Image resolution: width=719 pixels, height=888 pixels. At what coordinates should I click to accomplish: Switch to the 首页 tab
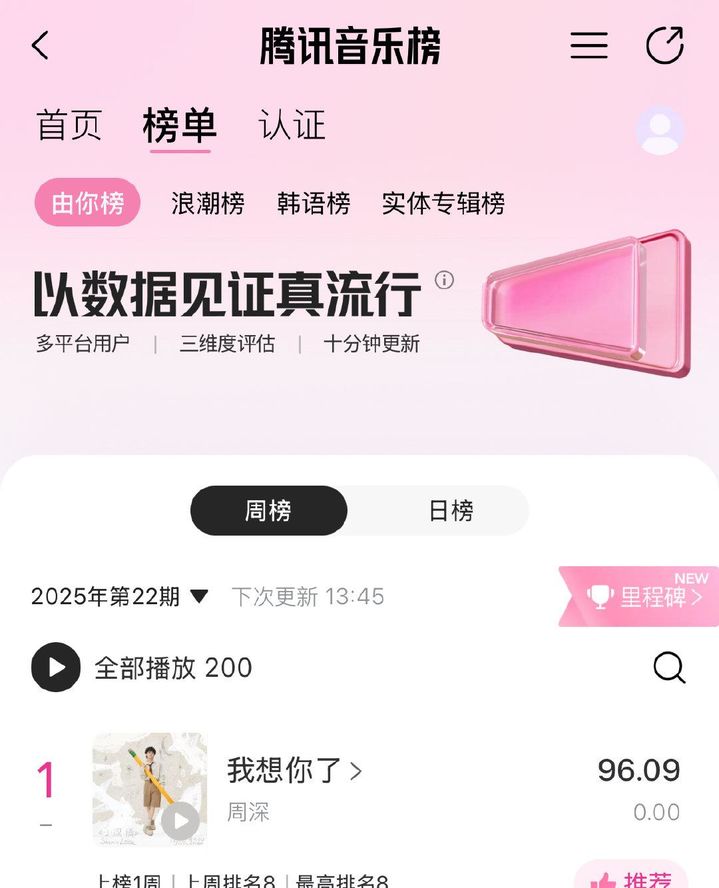[69, 126]
